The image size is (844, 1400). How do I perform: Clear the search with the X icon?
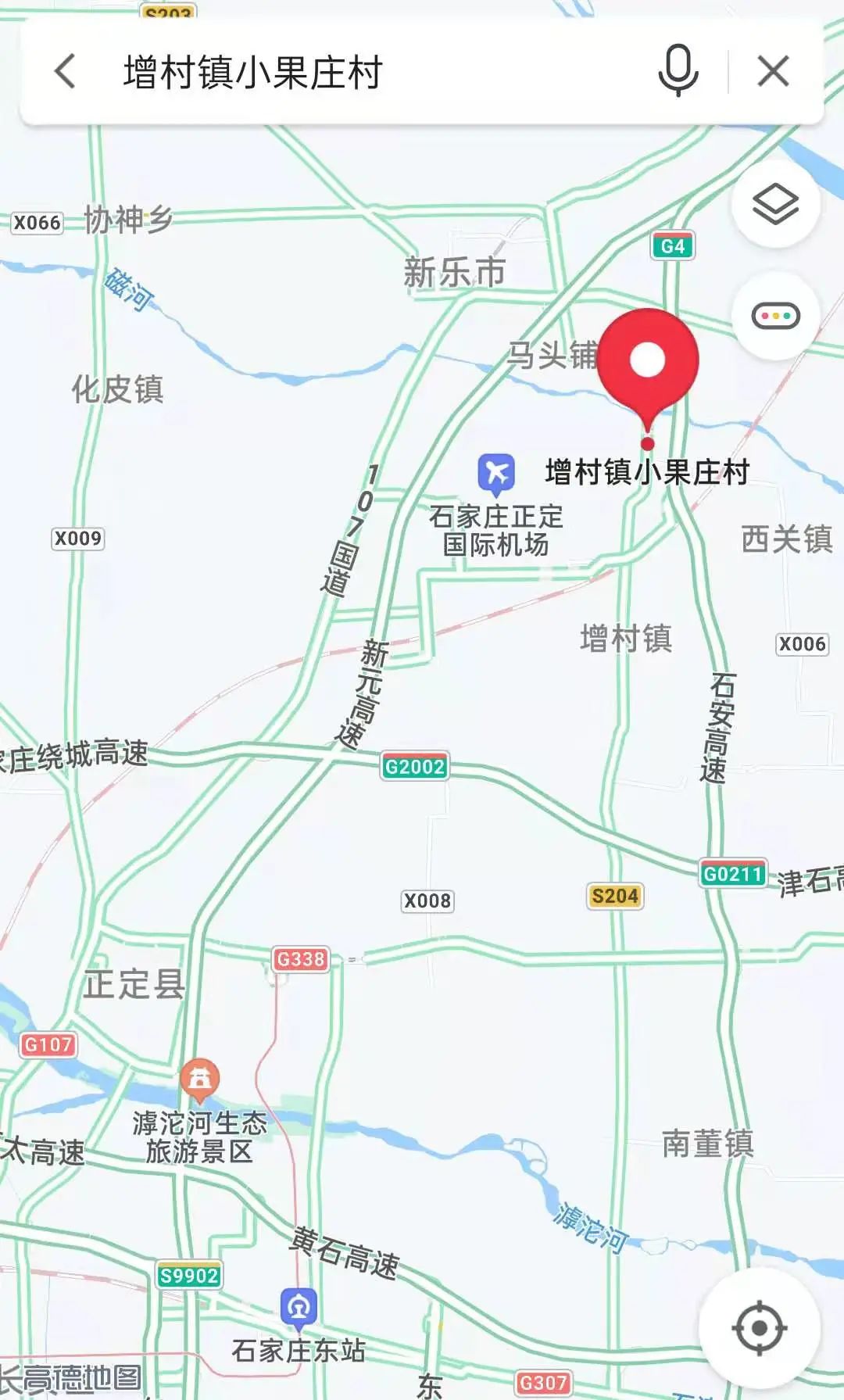pos(773,72)
